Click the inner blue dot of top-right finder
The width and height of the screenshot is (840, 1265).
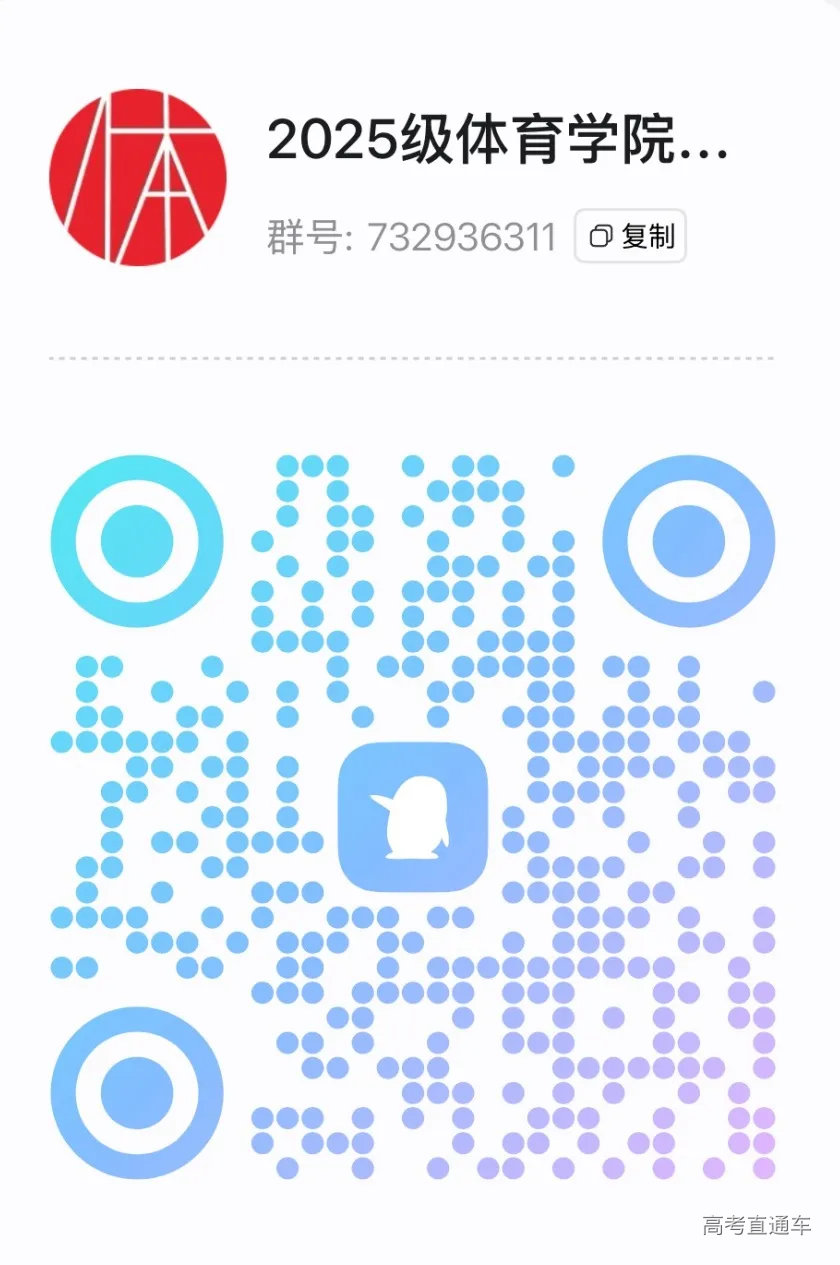(x=688, y=540)
